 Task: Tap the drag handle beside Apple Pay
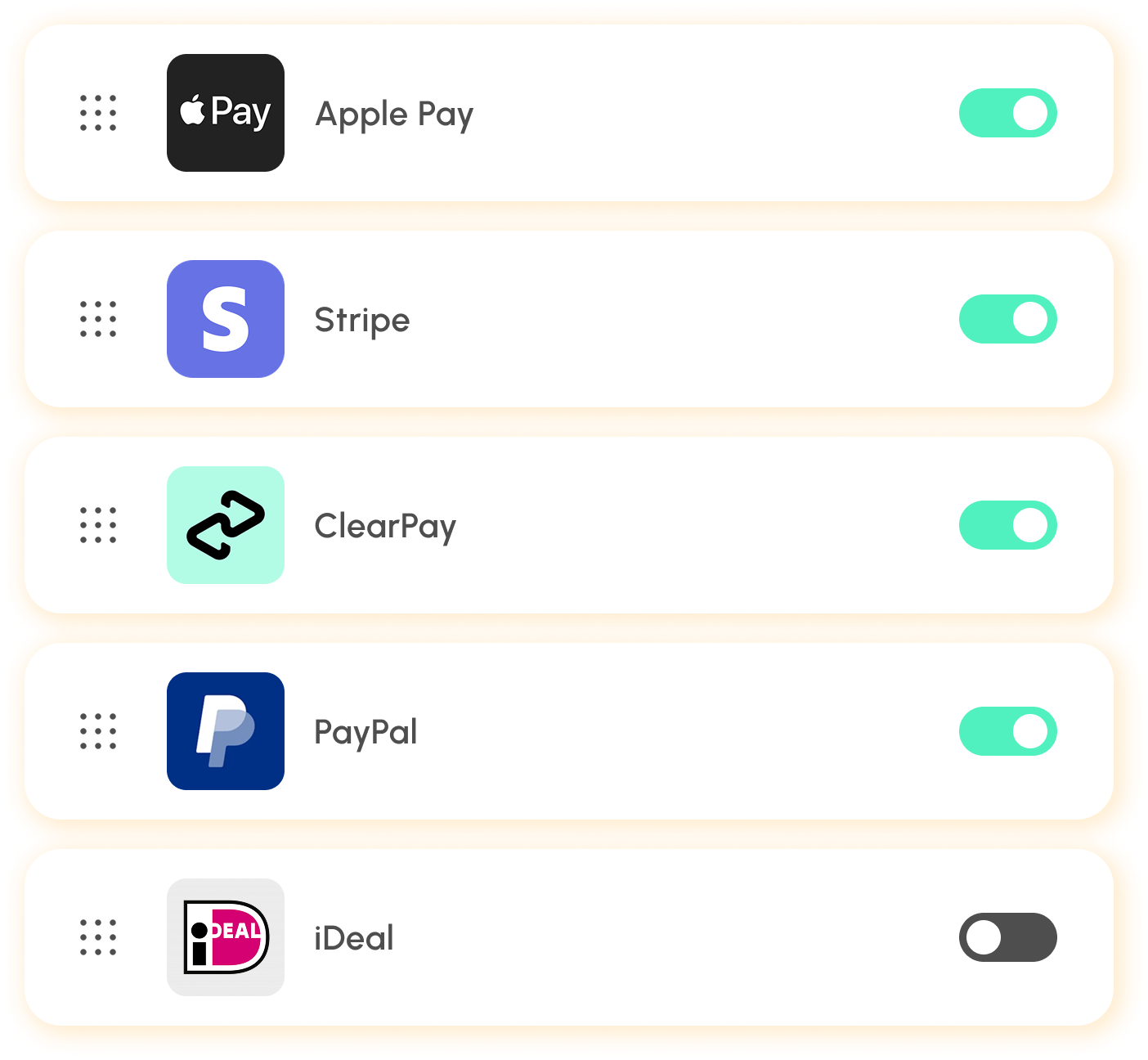tap(98, 113)
